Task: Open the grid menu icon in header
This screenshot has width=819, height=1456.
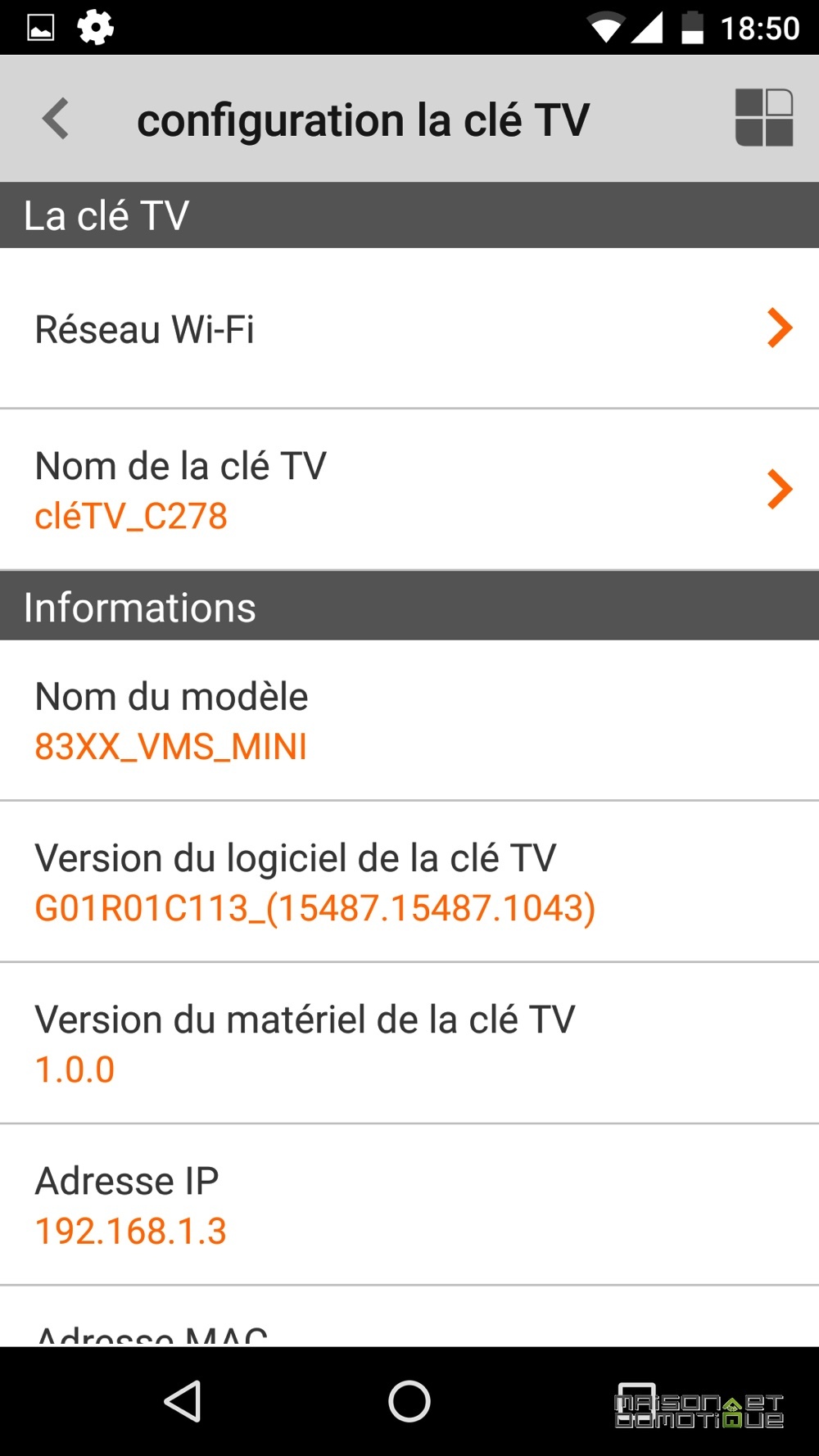Action: click(763, 117)
